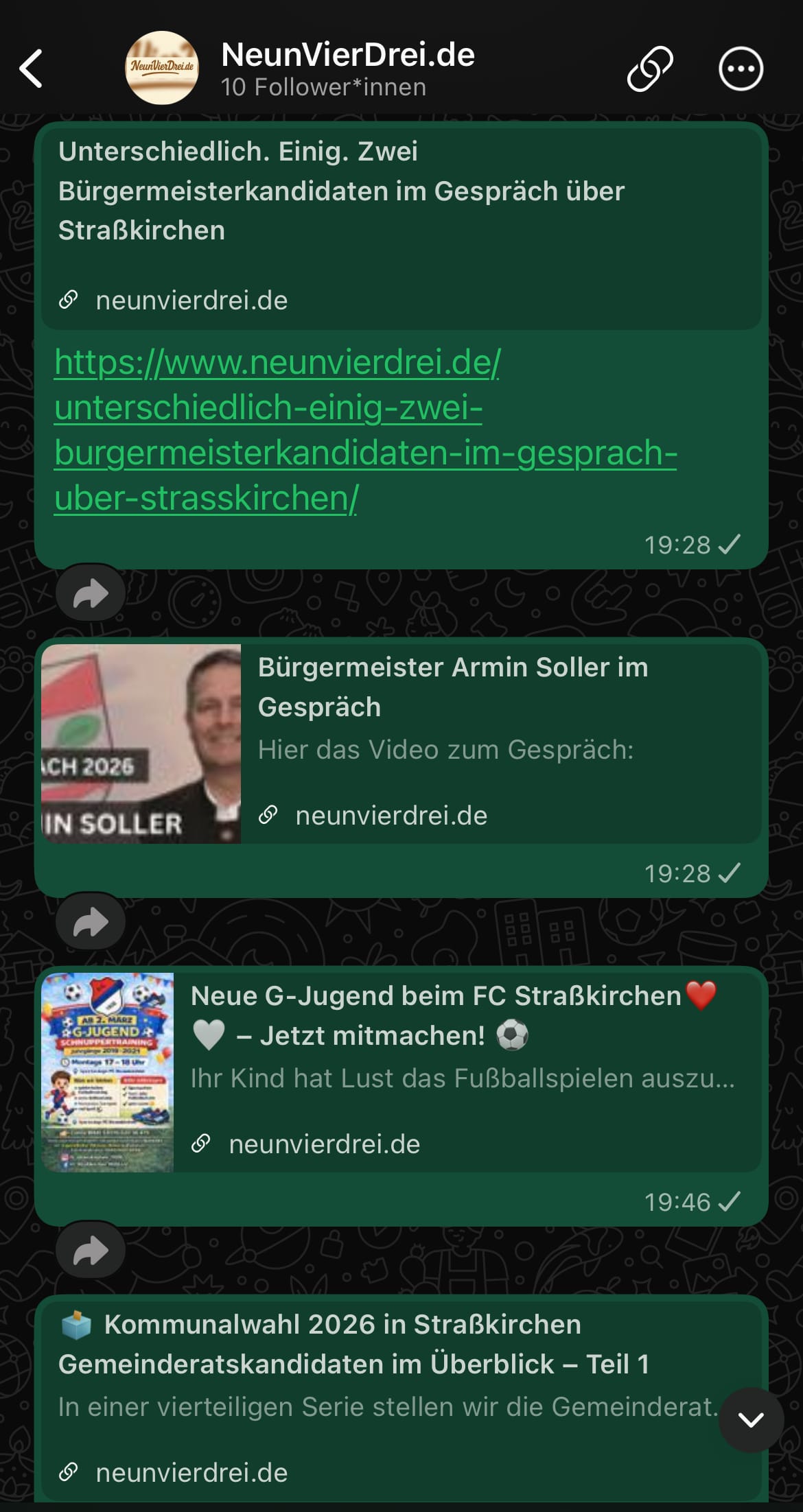Jump to the latest message with down chevron

(751, 1420)
